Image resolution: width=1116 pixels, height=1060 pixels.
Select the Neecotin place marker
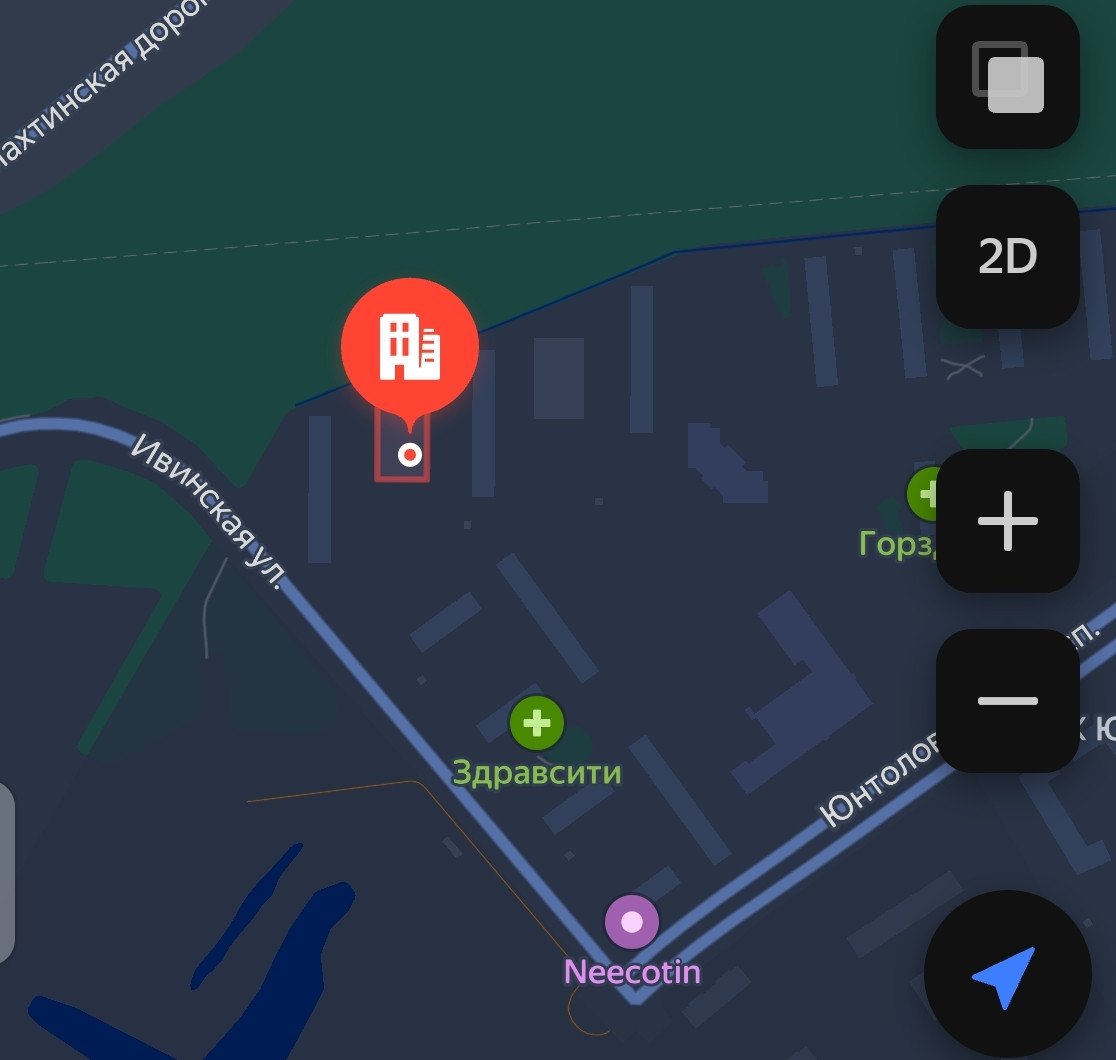[x=632, y=921]
